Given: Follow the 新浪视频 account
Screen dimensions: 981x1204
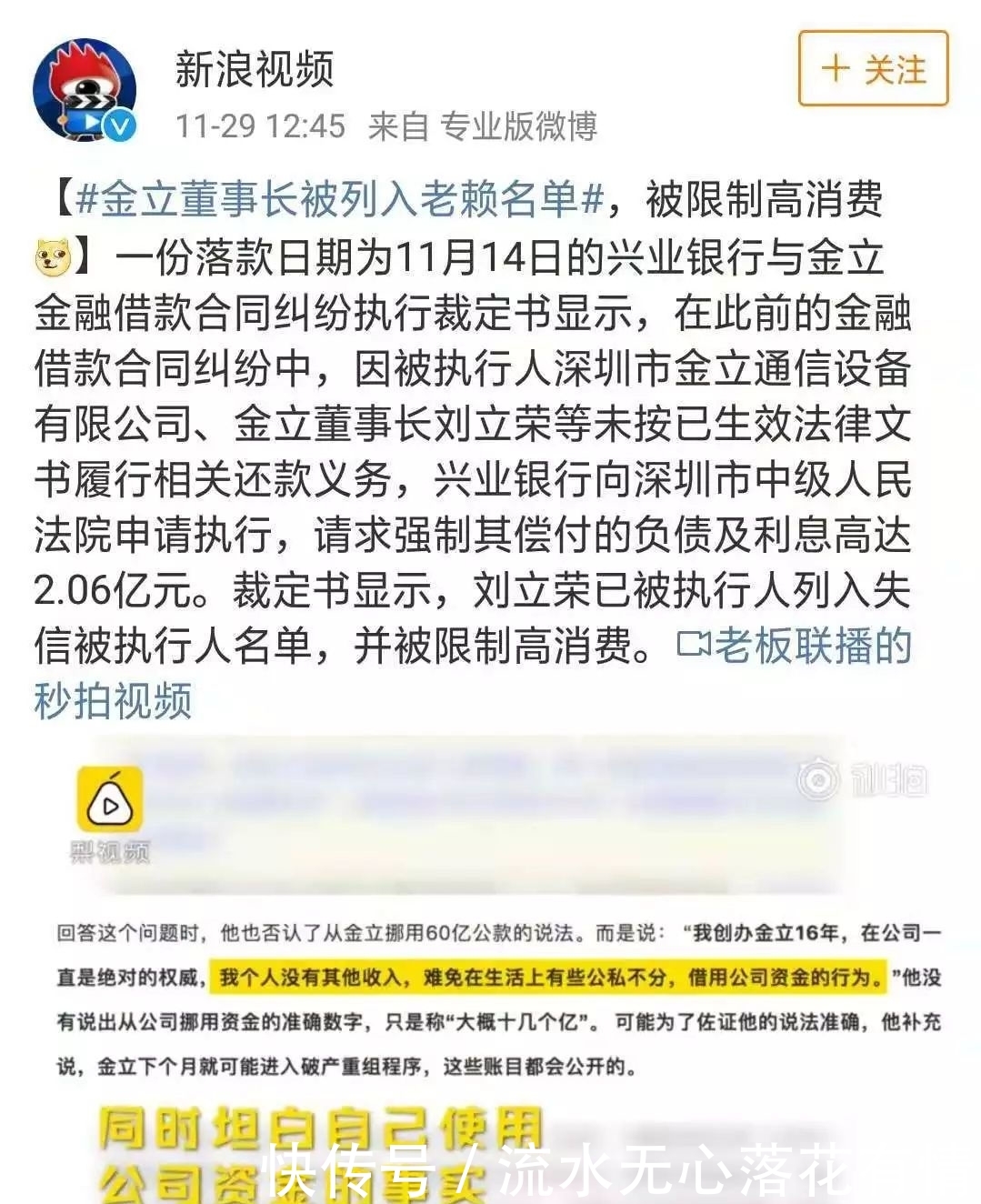Looking at the screenshot, I should click(x=873, y=69).
